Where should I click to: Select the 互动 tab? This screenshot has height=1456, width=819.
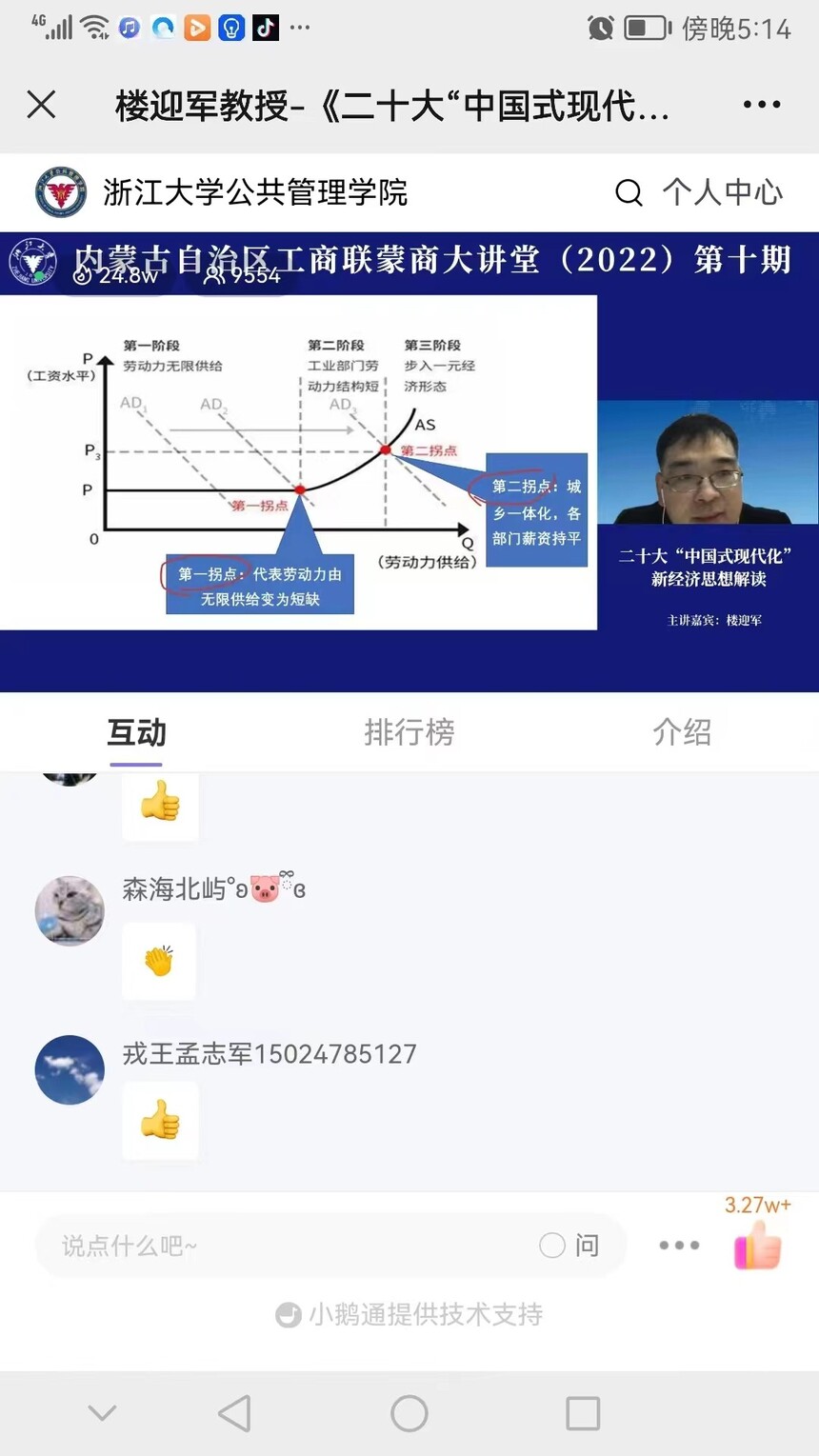[x=136, y=731]
